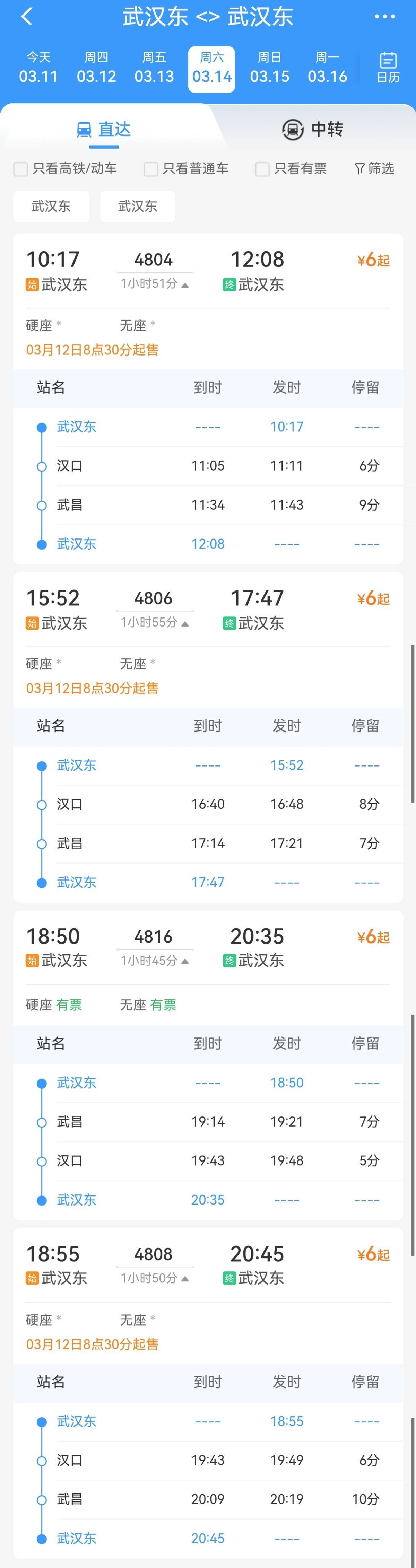This screenshot has width=416, height=1568.
Task: Switch to the 中转 transfer tab
Action: tap(312, 129)
